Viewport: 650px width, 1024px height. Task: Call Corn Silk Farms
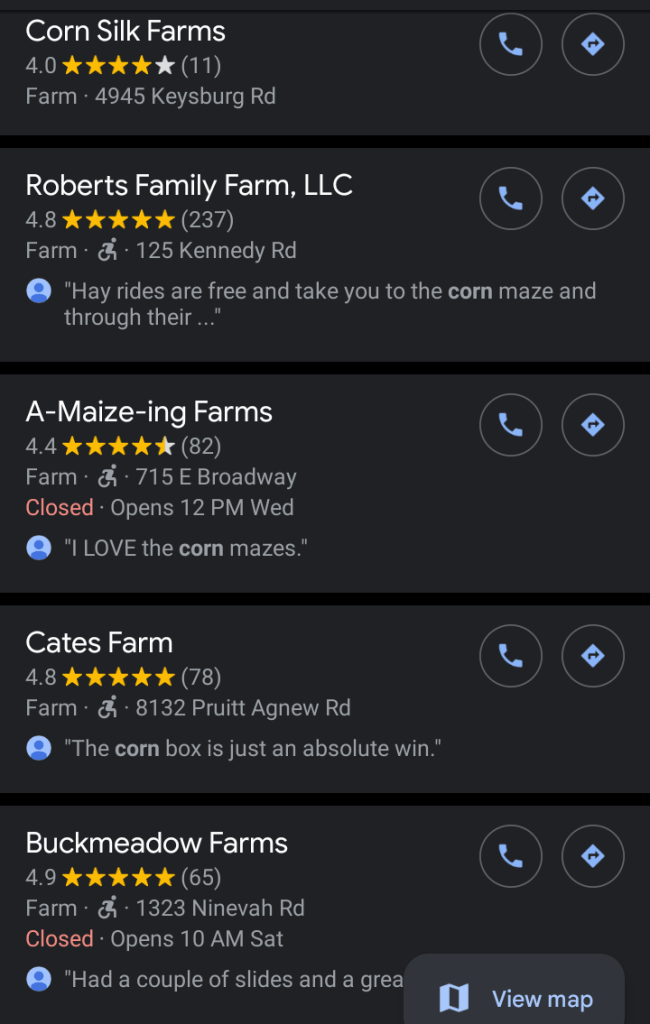[510, 45]
